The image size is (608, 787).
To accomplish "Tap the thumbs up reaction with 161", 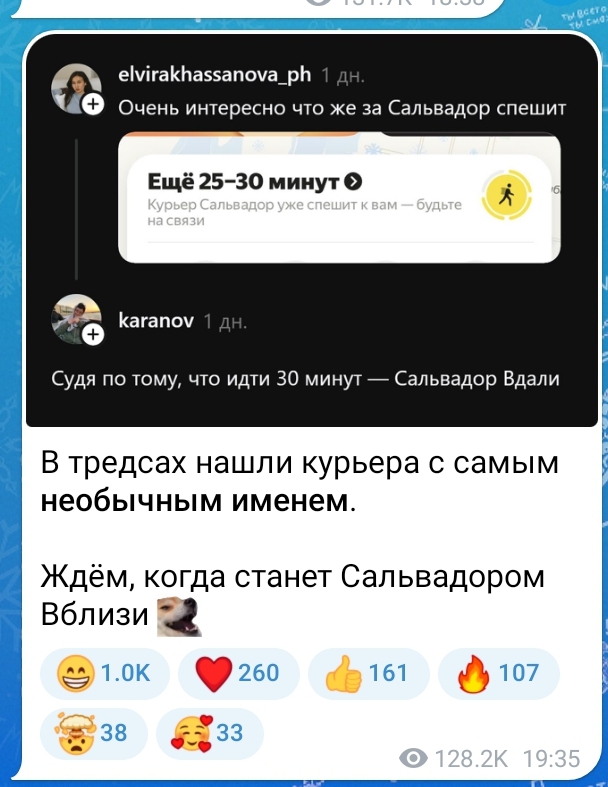I will click(x=368, y=673).
